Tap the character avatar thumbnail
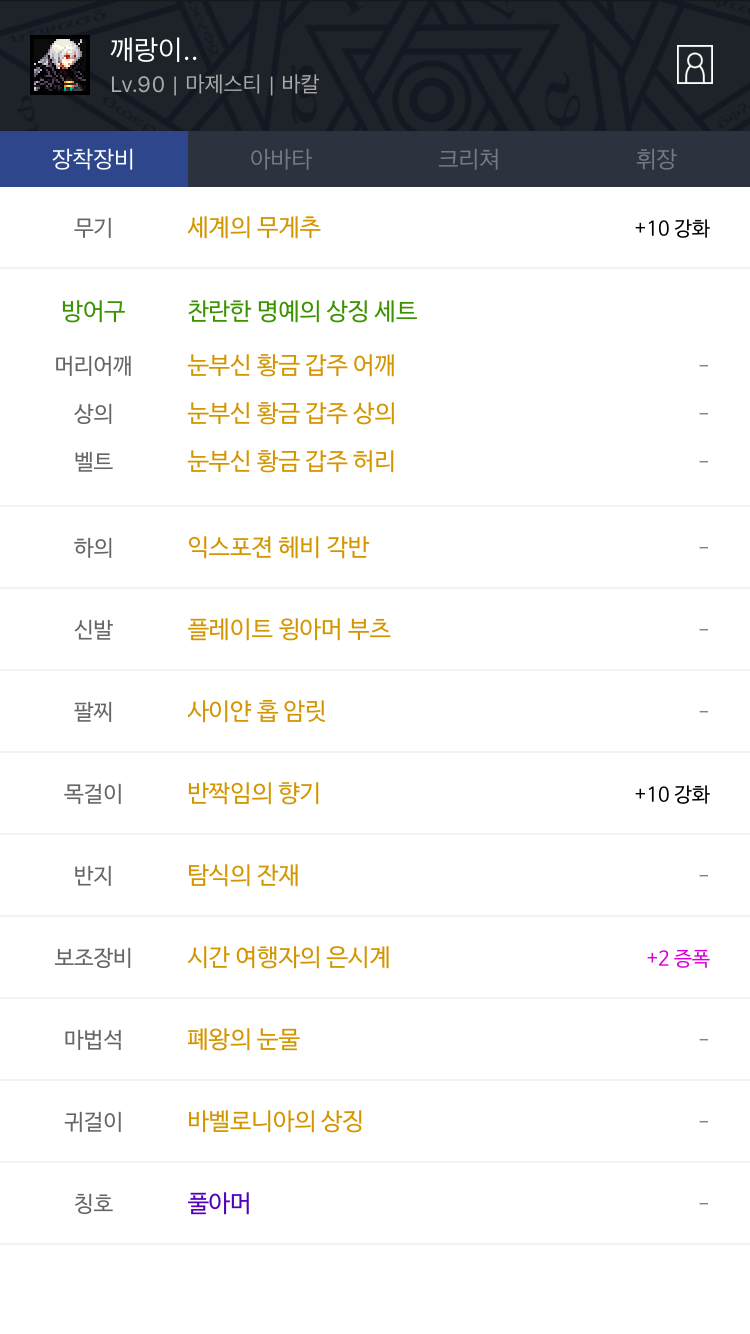The height and width of the screenshot is (1334, 750). point(60,65)
